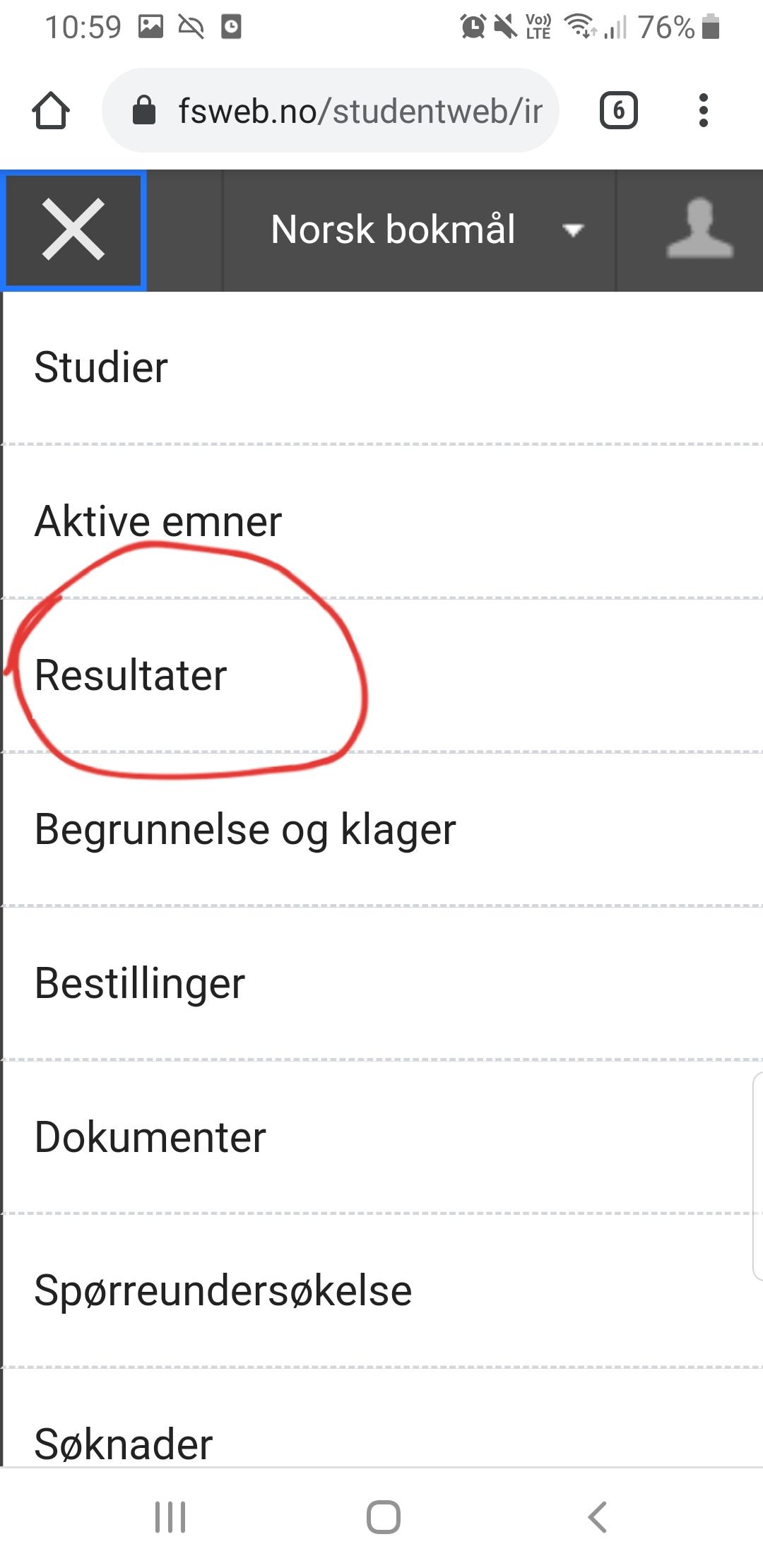Open Spørreundersøkelse

[381, 1290]
